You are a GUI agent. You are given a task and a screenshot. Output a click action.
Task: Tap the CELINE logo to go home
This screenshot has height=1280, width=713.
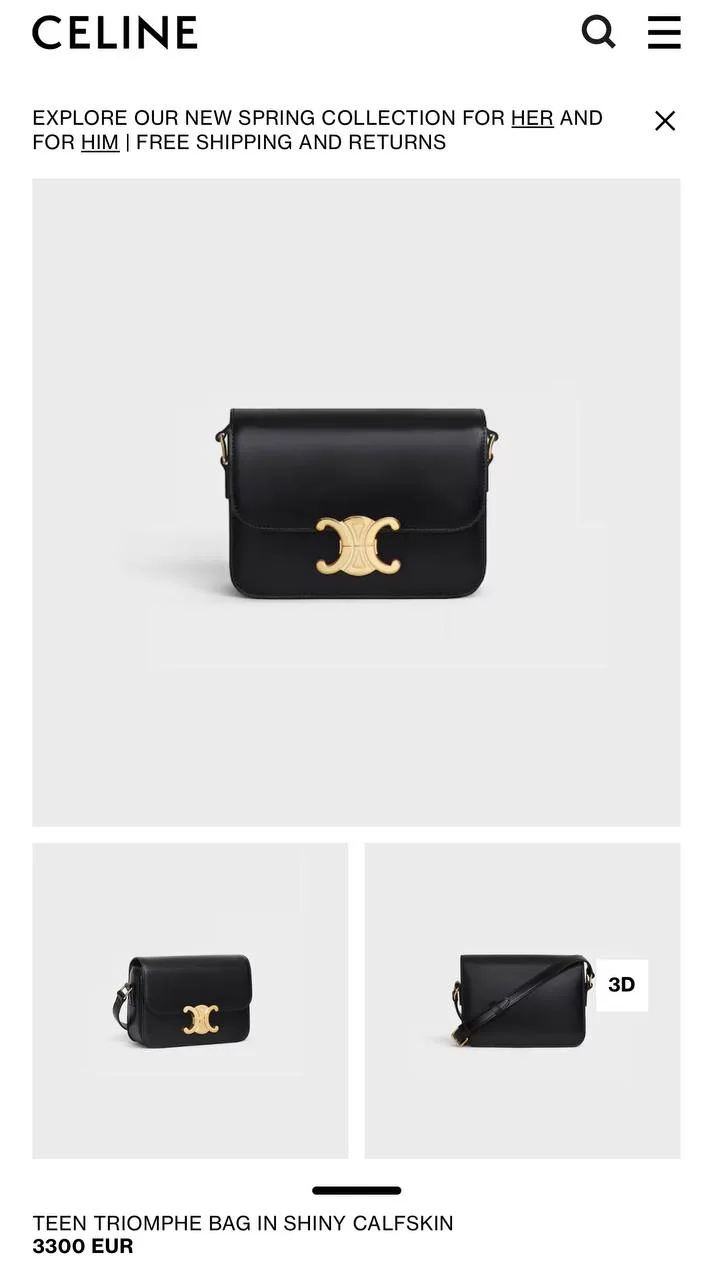coord(115,32)
